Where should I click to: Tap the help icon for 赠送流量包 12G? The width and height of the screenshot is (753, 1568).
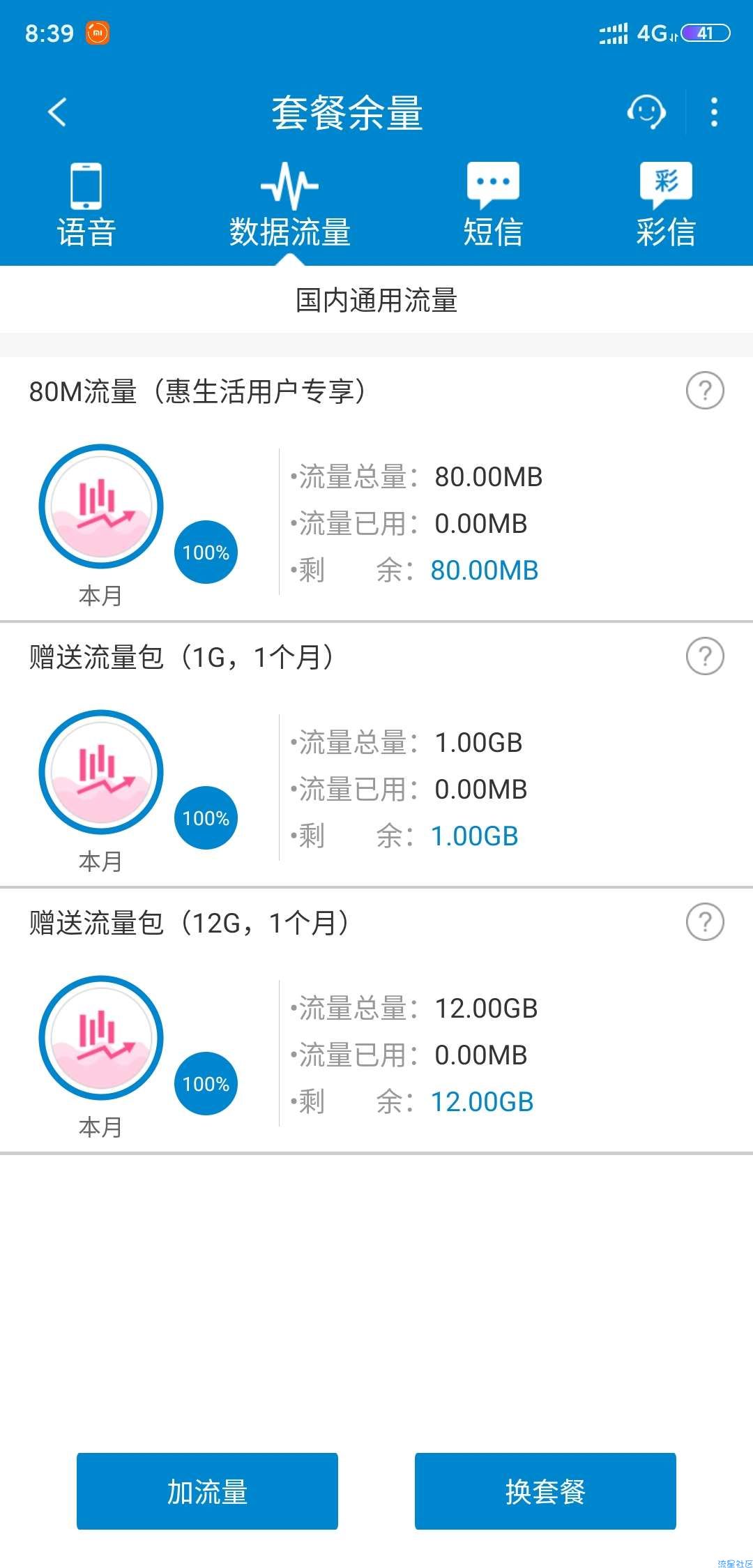click(x=705, y=922)
